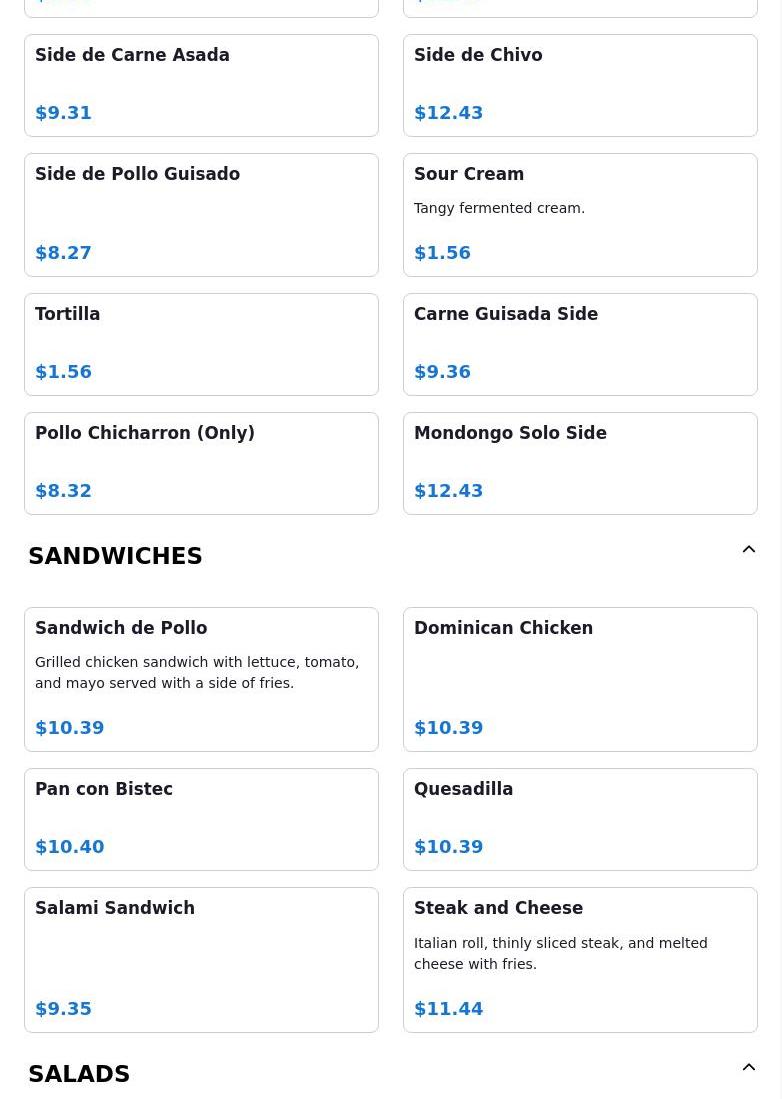This screenshot has width=782, height=1099.
Task: Select the Salami Sandwich card
Action: coord(201,958)
